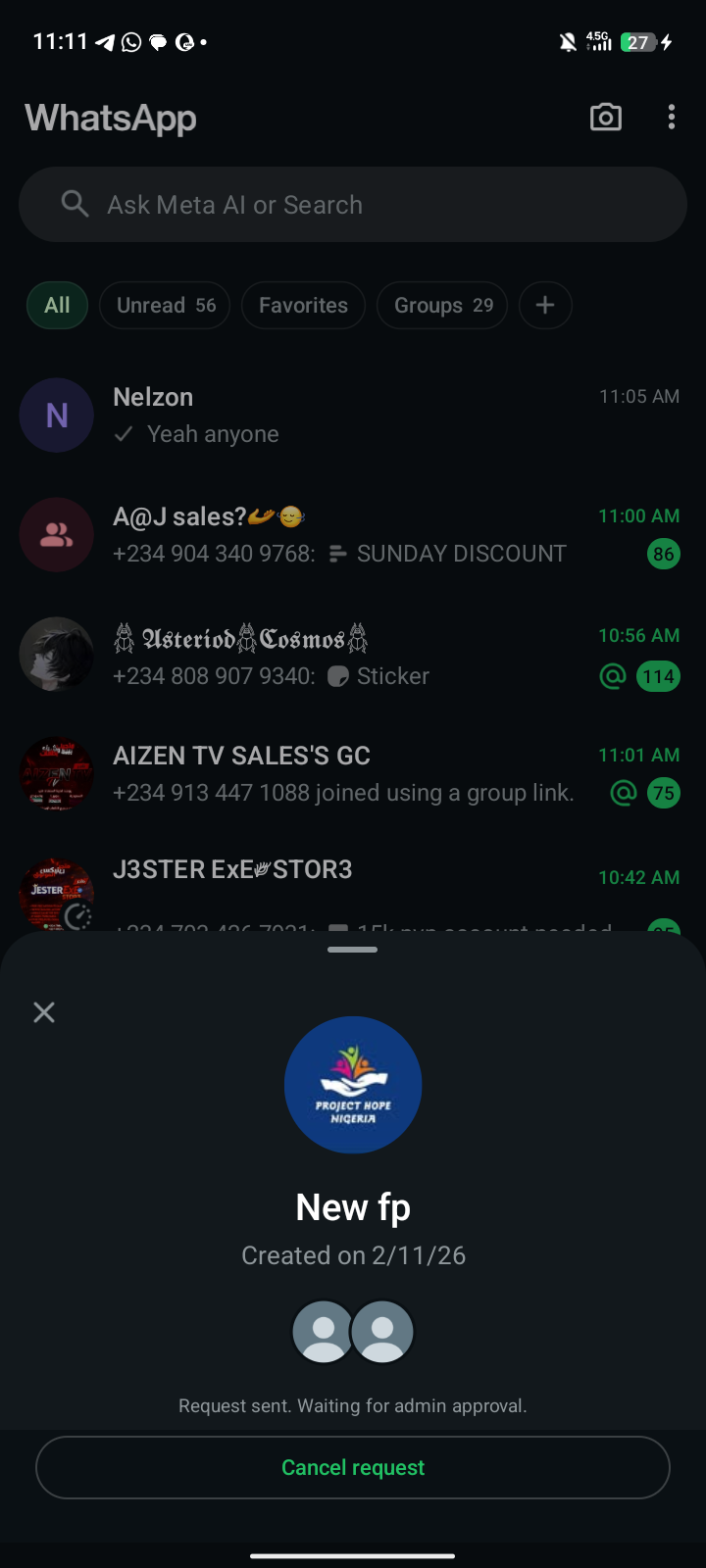Open the Asteriod Cosmos group chat
The image size is (706, 1568).
coord(353,655)
